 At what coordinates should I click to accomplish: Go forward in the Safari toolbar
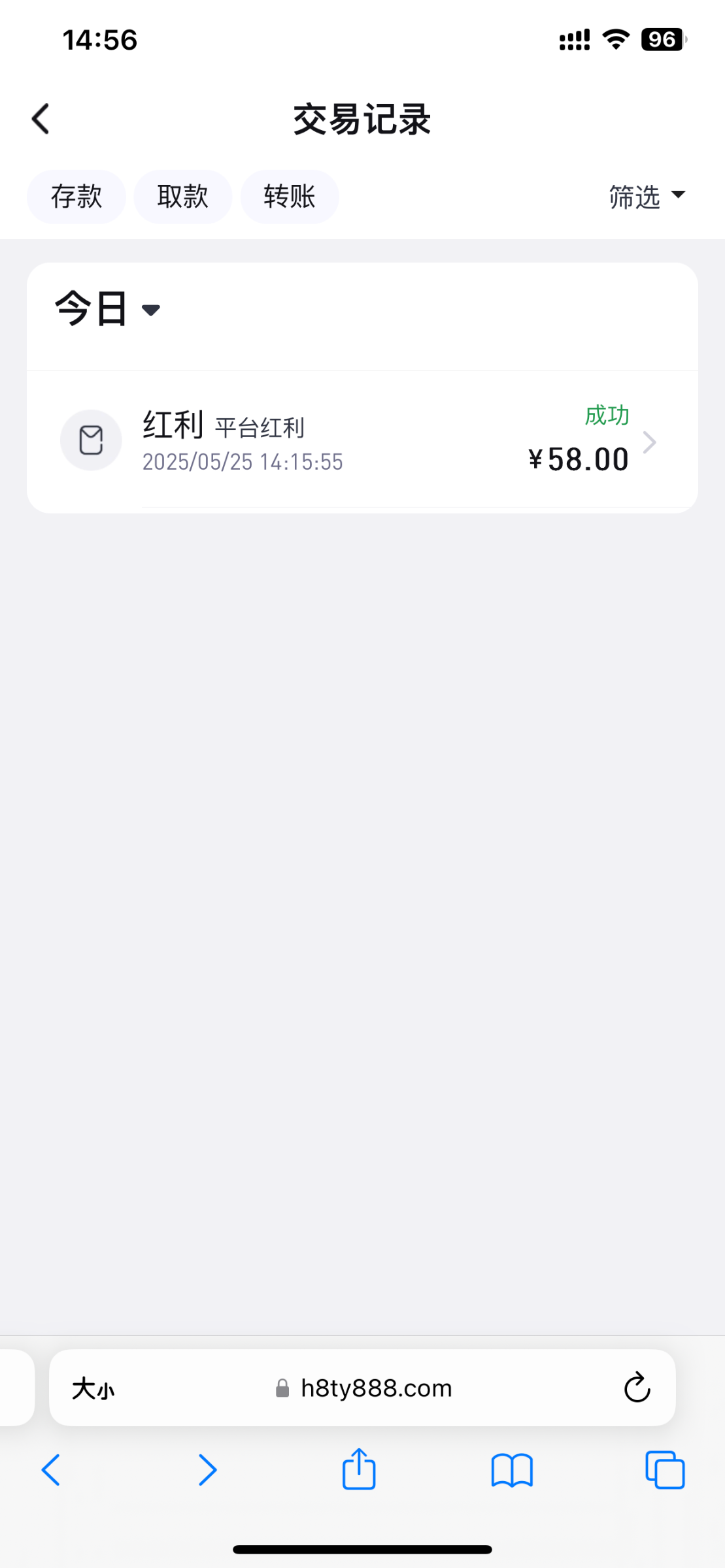(207, 1471)
